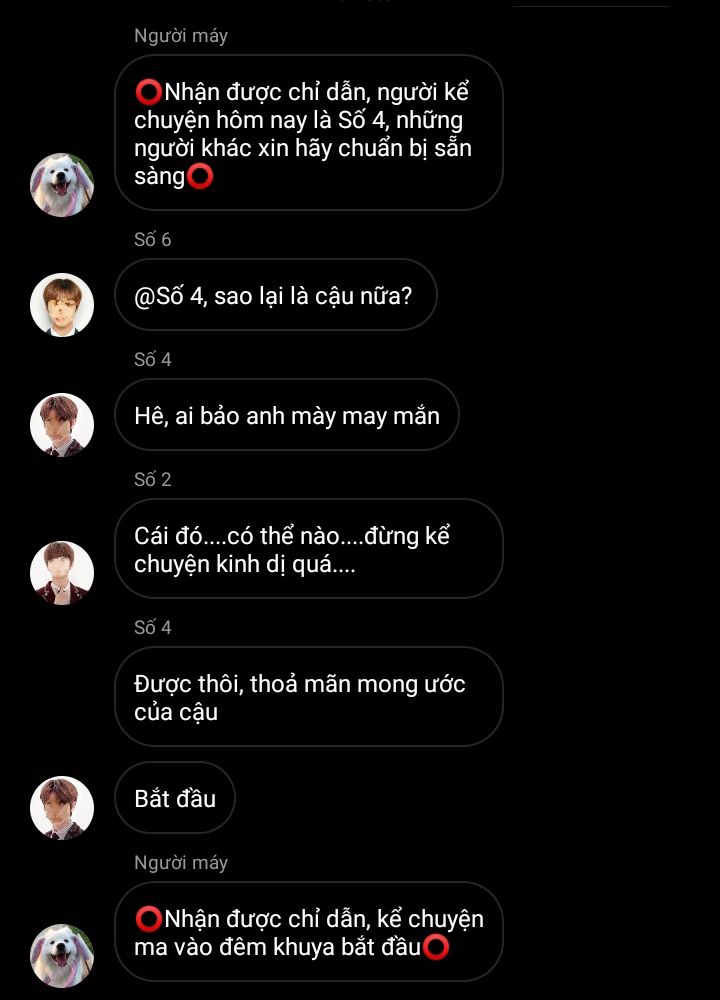Open Người máy's avatar beside the "kể chuyện ma" message
The width and height of the screenshot is (720, 1000).
62,955
